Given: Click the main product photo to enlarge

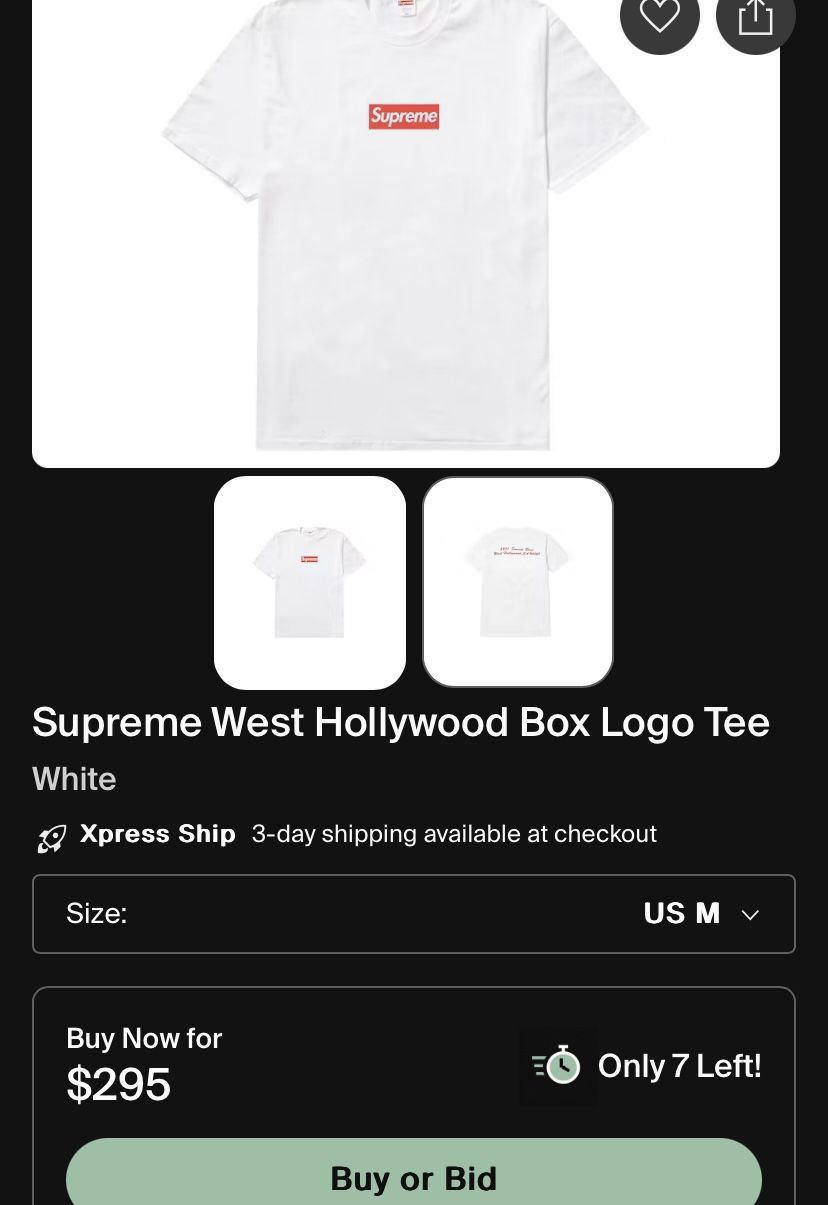Looking at the screenshot, I should pos(406,230).
